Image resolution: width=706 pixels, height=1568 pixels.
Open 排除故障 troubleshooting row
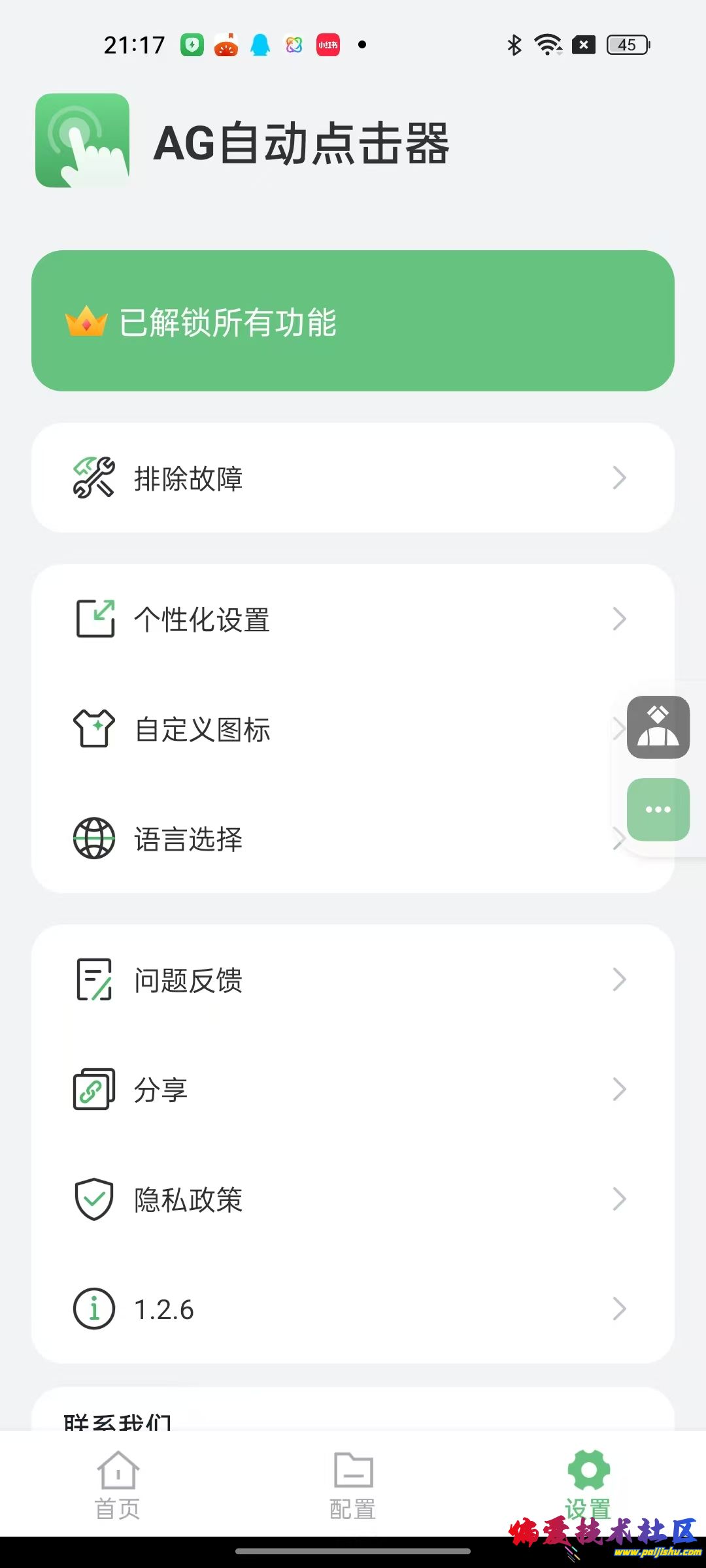[353, 478]
